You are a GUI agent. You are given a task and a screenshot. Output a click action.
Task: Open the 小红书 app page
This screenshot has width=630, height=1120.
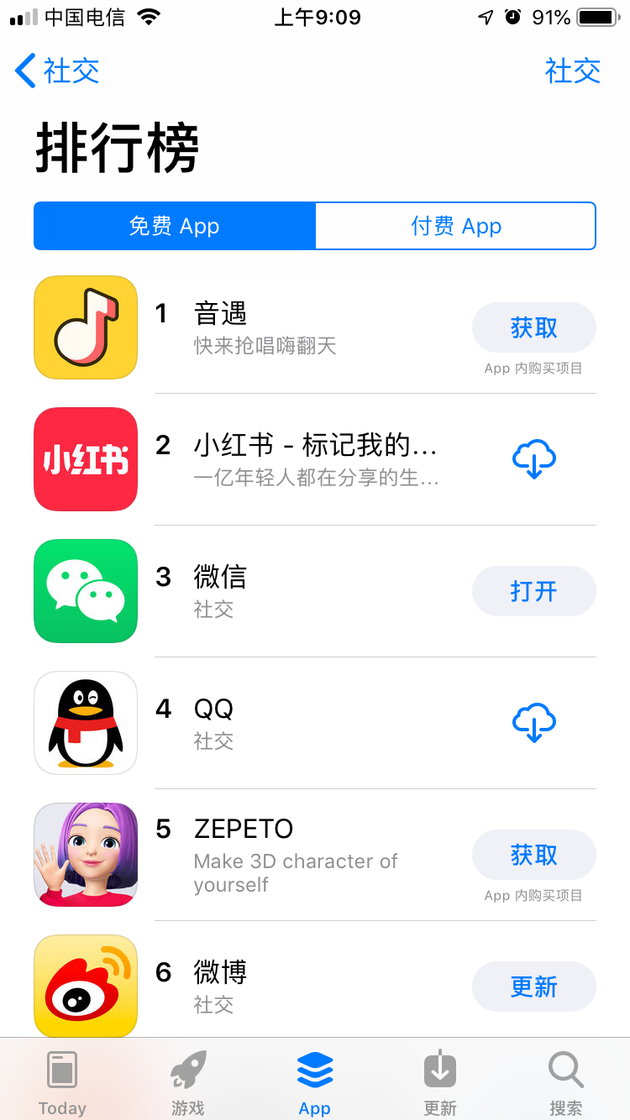[86, 460]
